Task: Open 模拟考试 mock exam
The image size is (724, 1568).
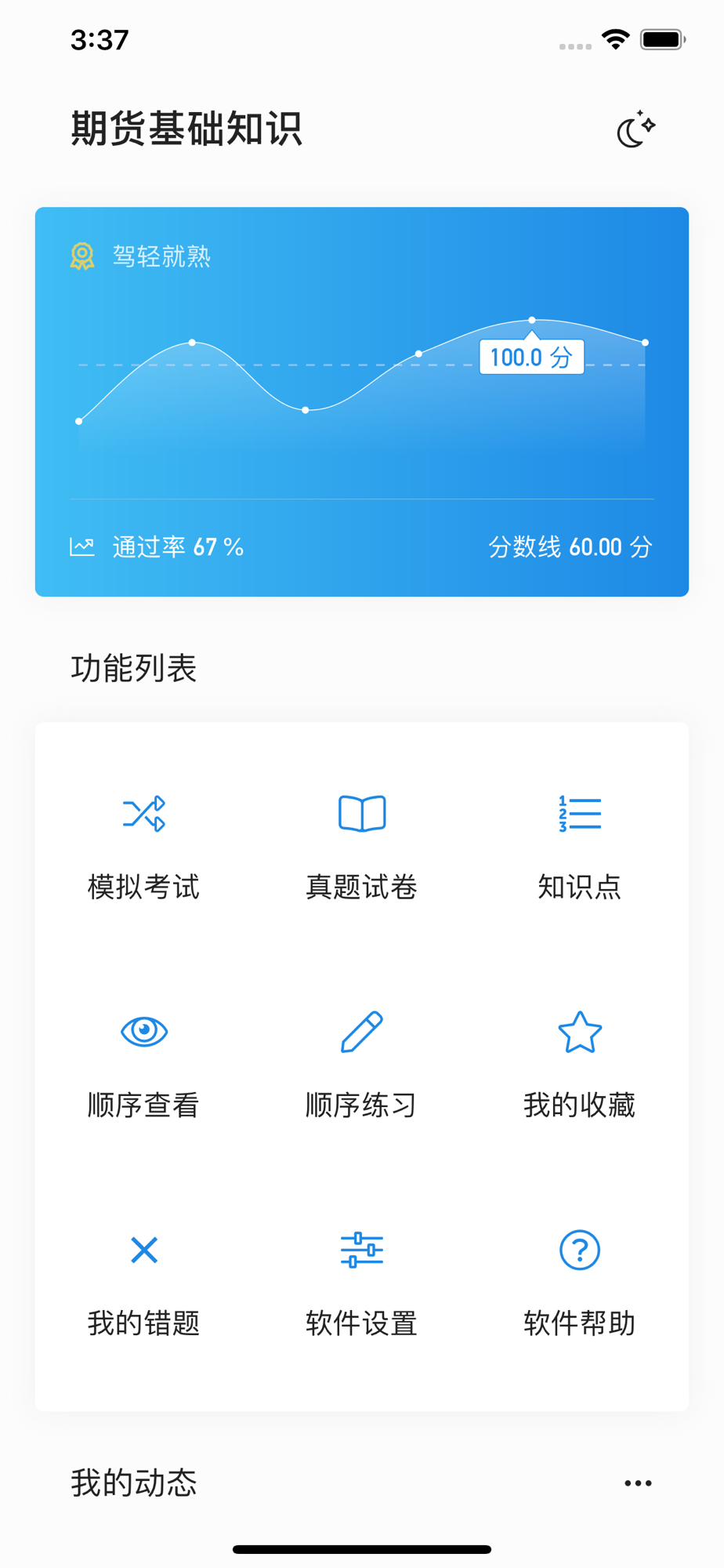Action: coord(144,848)
